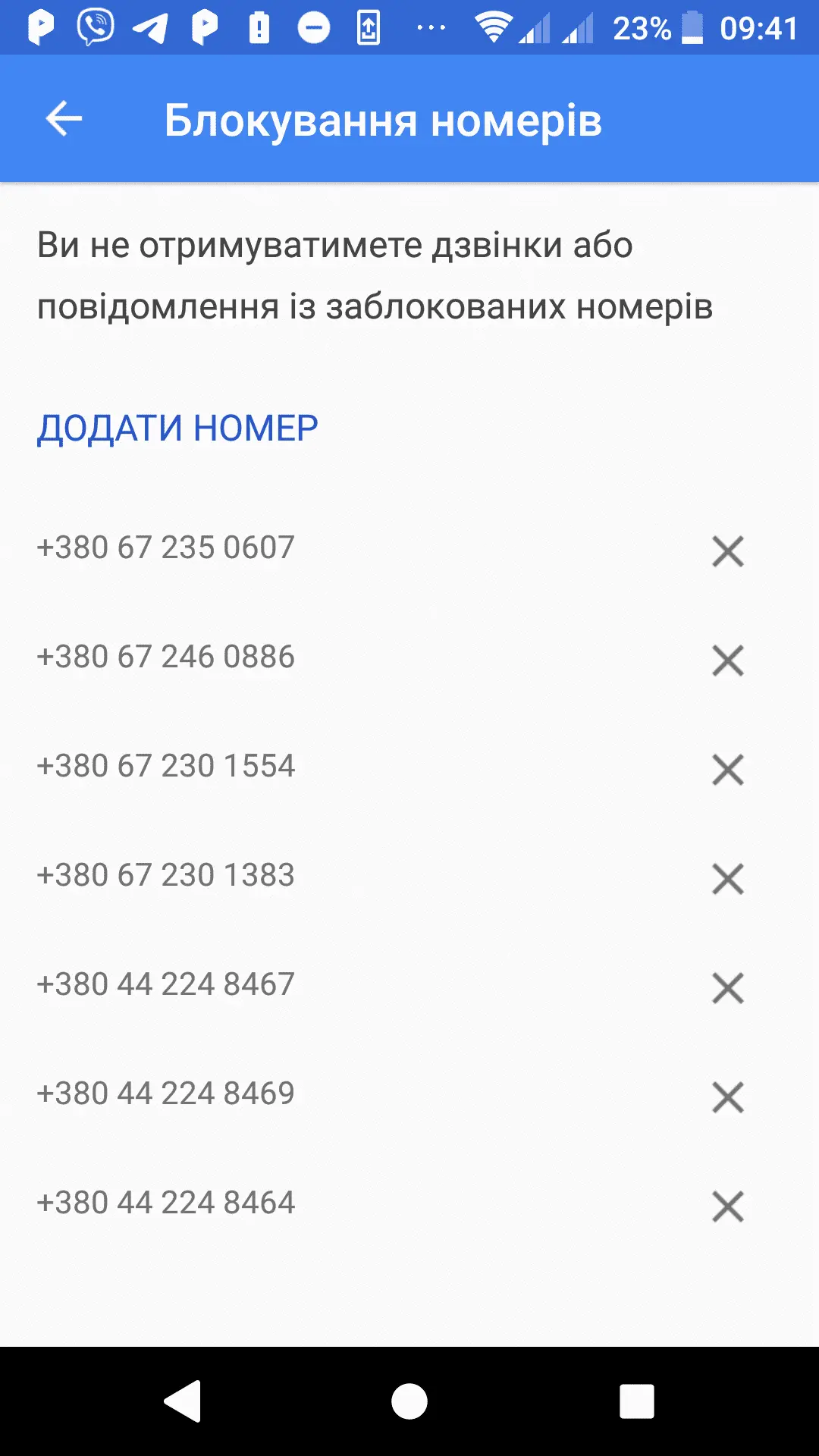Screen dimensions: 819x1456
Task: Delete blocked number +380 67 230 1383
Action: pos(727,879)
